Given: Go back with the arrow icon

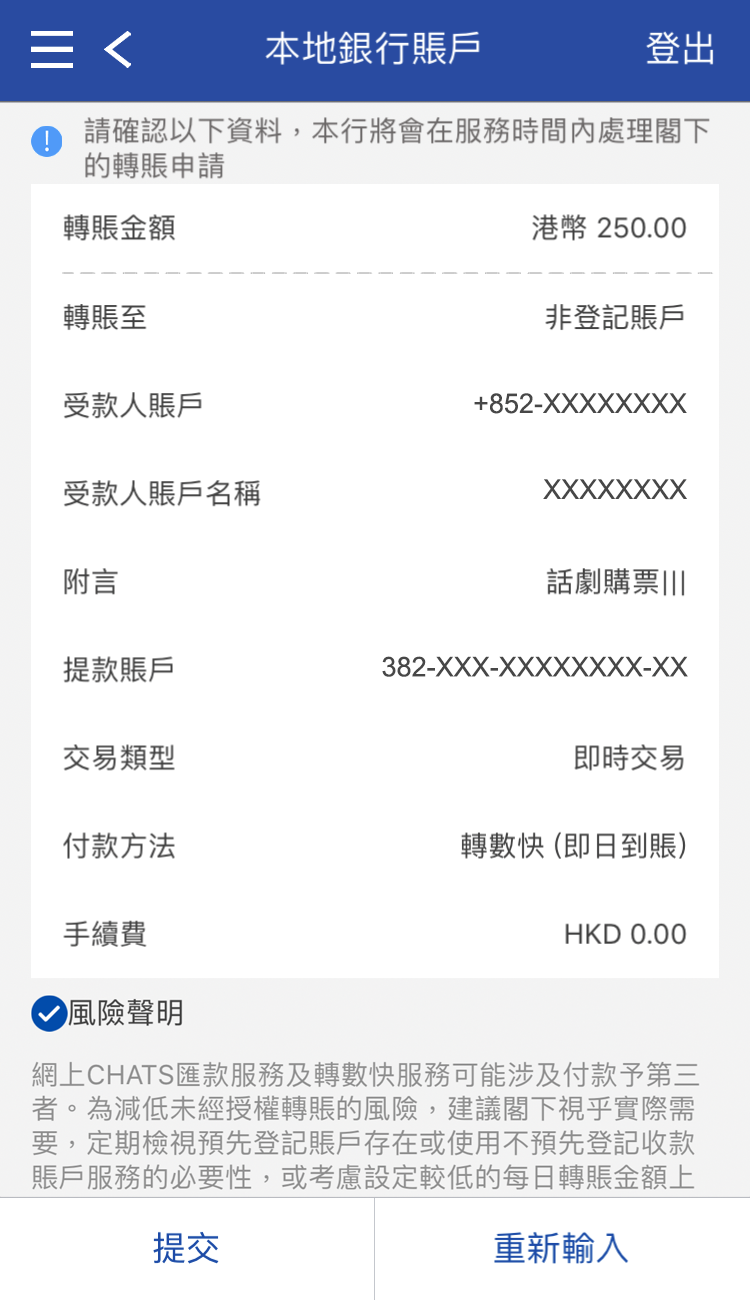Looking at the screenshot, I should pos(118,49).
